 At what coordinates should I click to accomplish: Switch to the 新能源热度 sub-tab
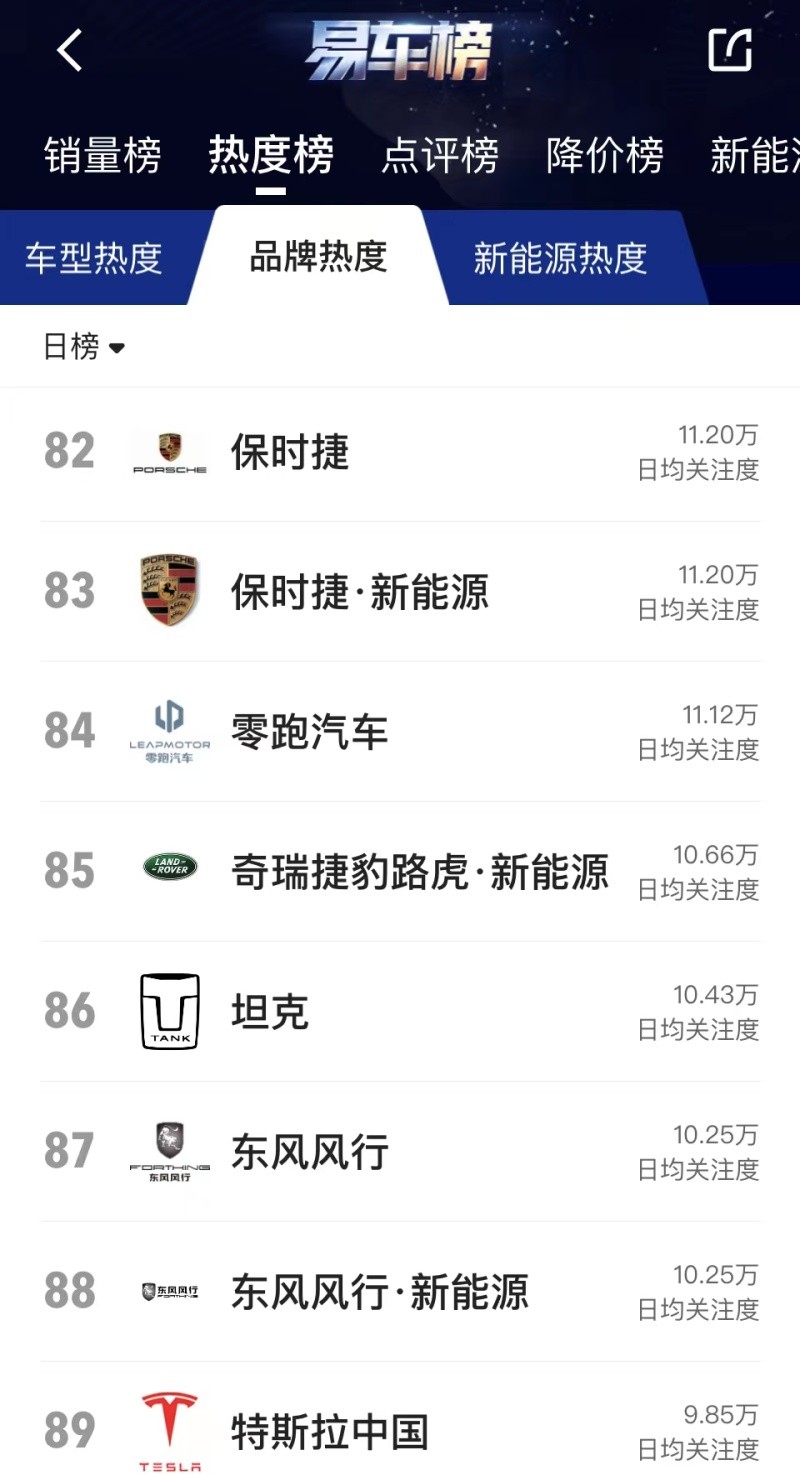coord(560,258)
